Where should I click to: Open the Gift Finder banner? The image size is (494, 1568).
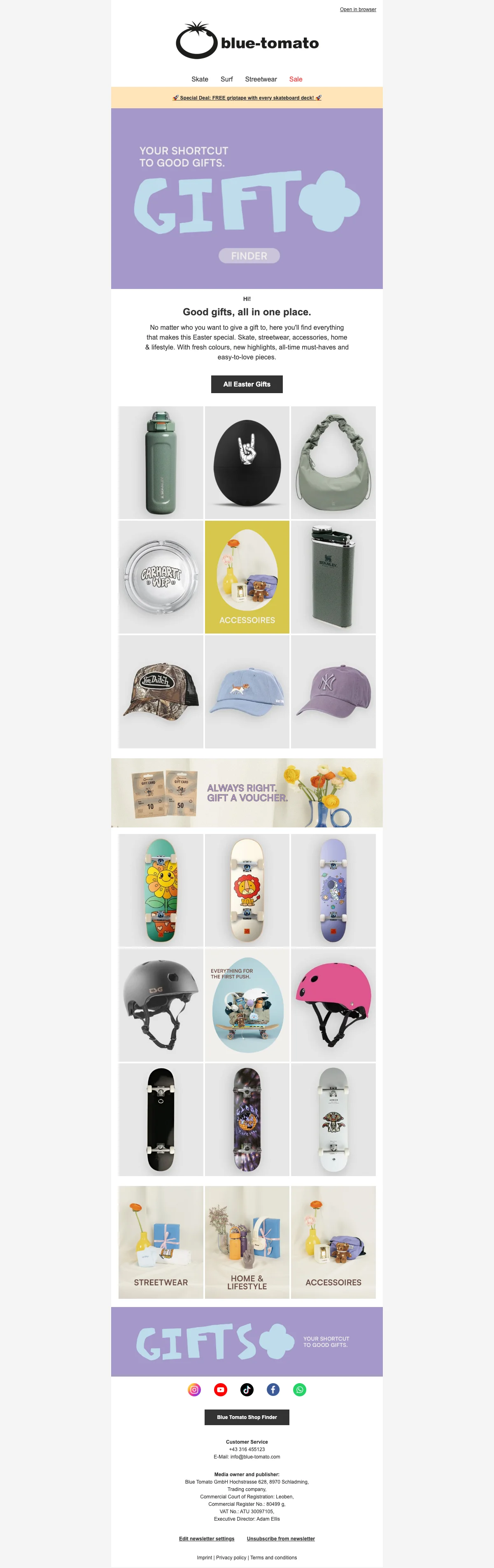(x=247, y=198)
